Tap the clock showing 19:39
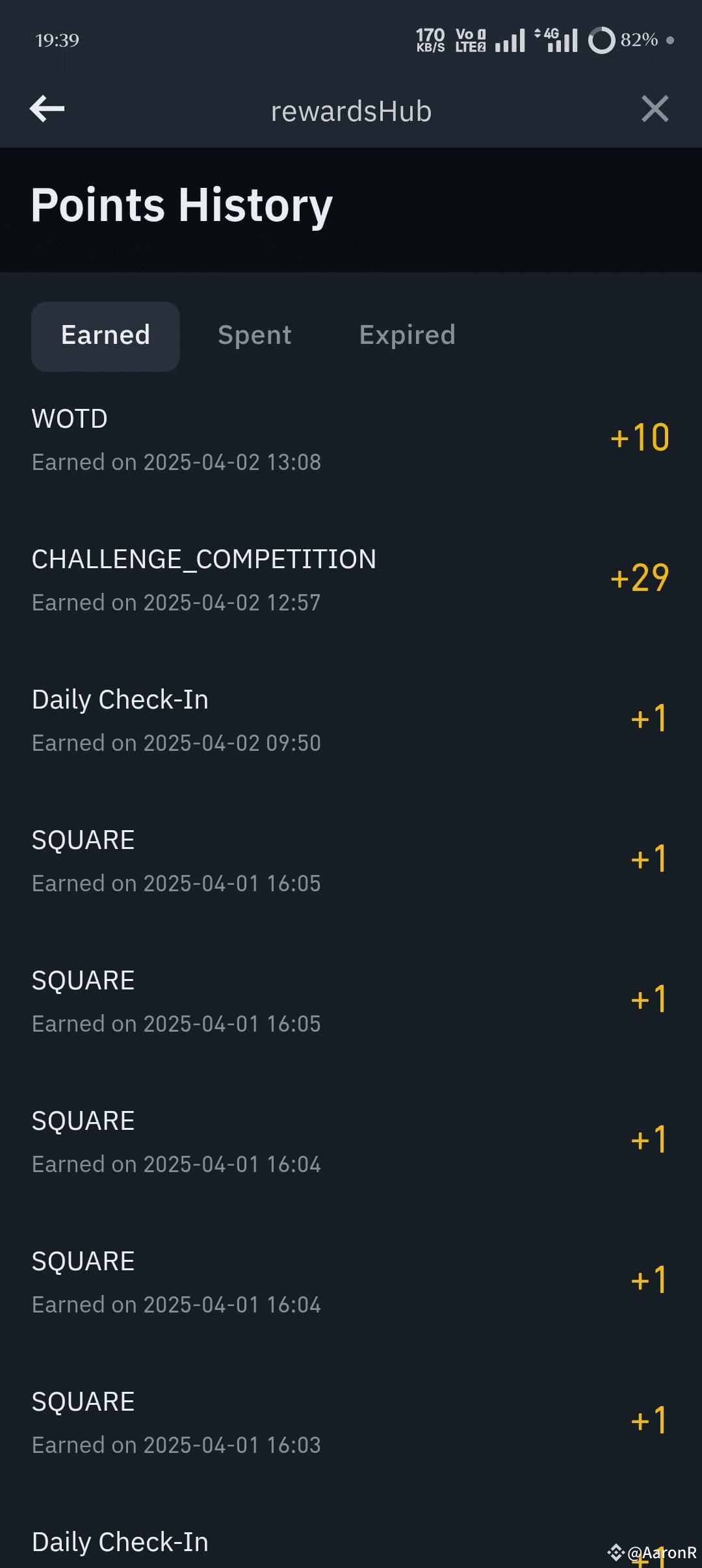The height and width of the screenshot is (1568, 702). (x=57, y=40)
